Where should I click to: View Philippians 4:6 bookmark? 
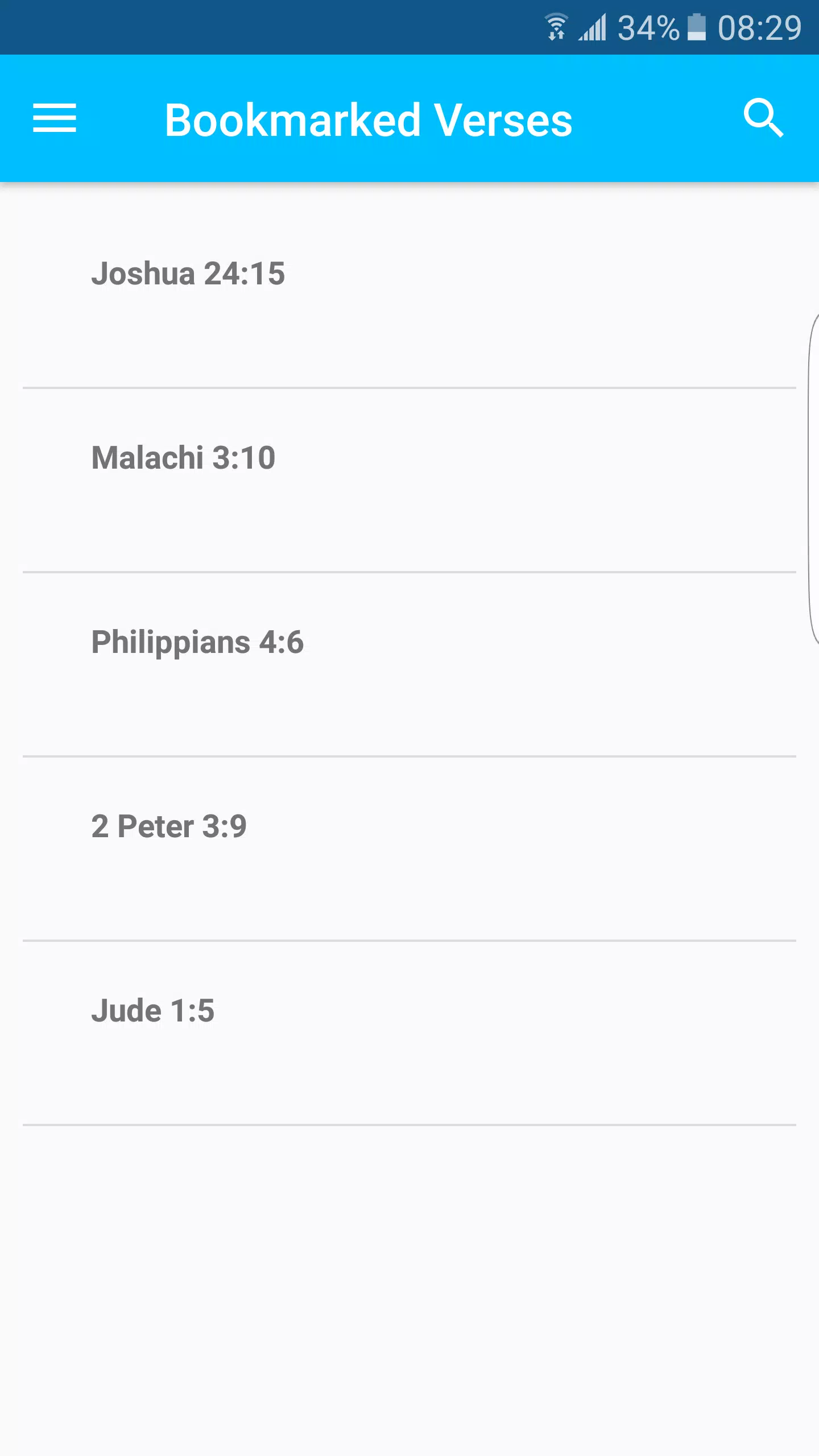coord(197,643)
